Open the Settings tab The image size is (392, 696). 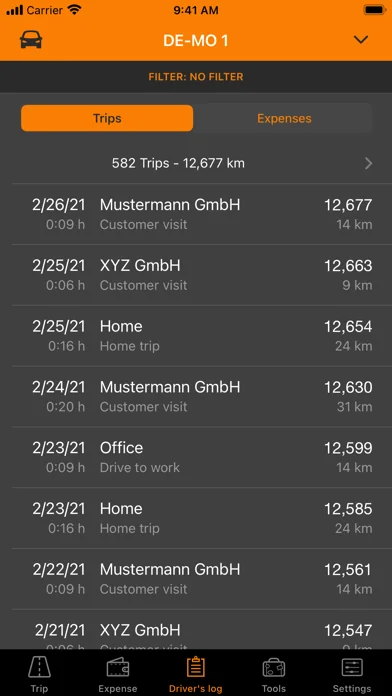(352, 673)
